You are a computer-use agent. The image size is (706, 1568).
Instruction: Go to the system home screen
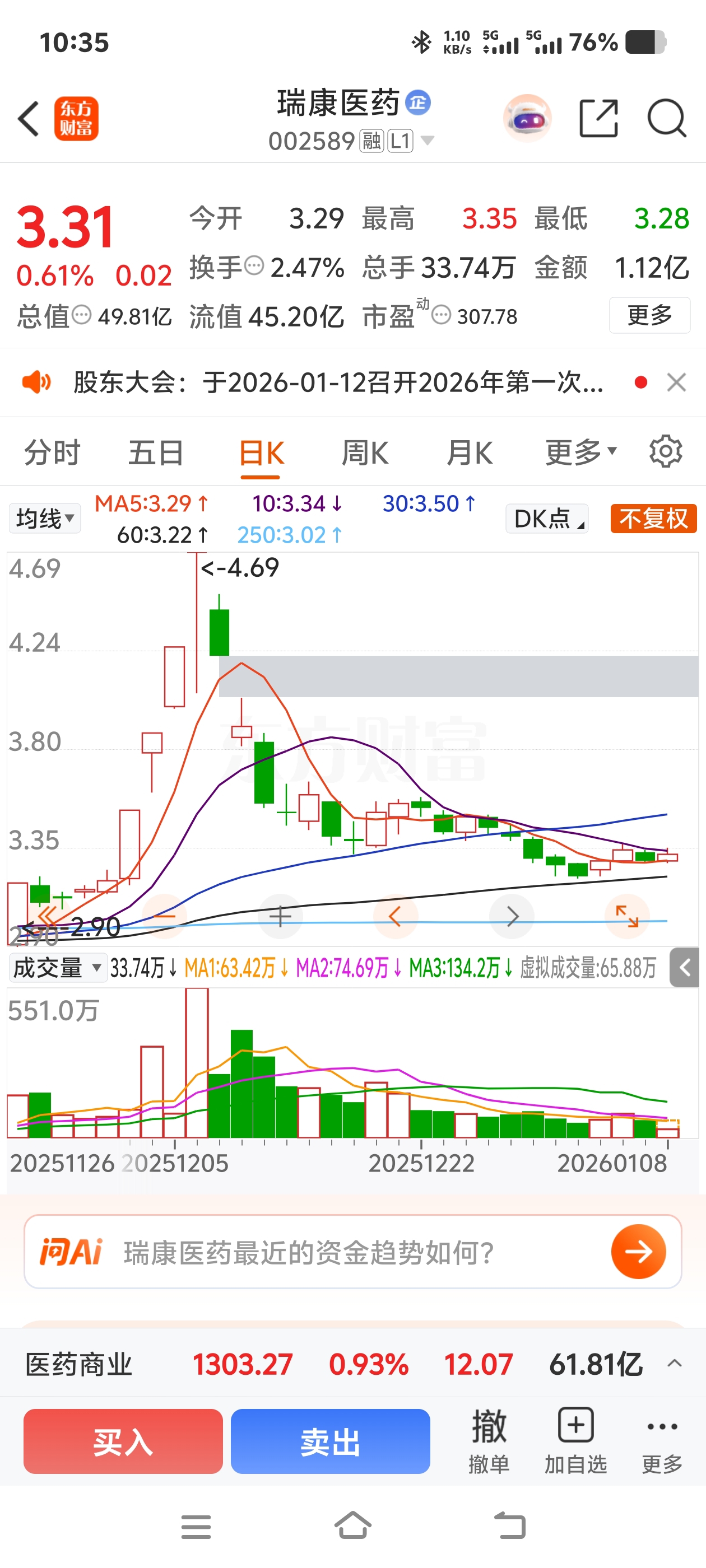coord(352,1525)
